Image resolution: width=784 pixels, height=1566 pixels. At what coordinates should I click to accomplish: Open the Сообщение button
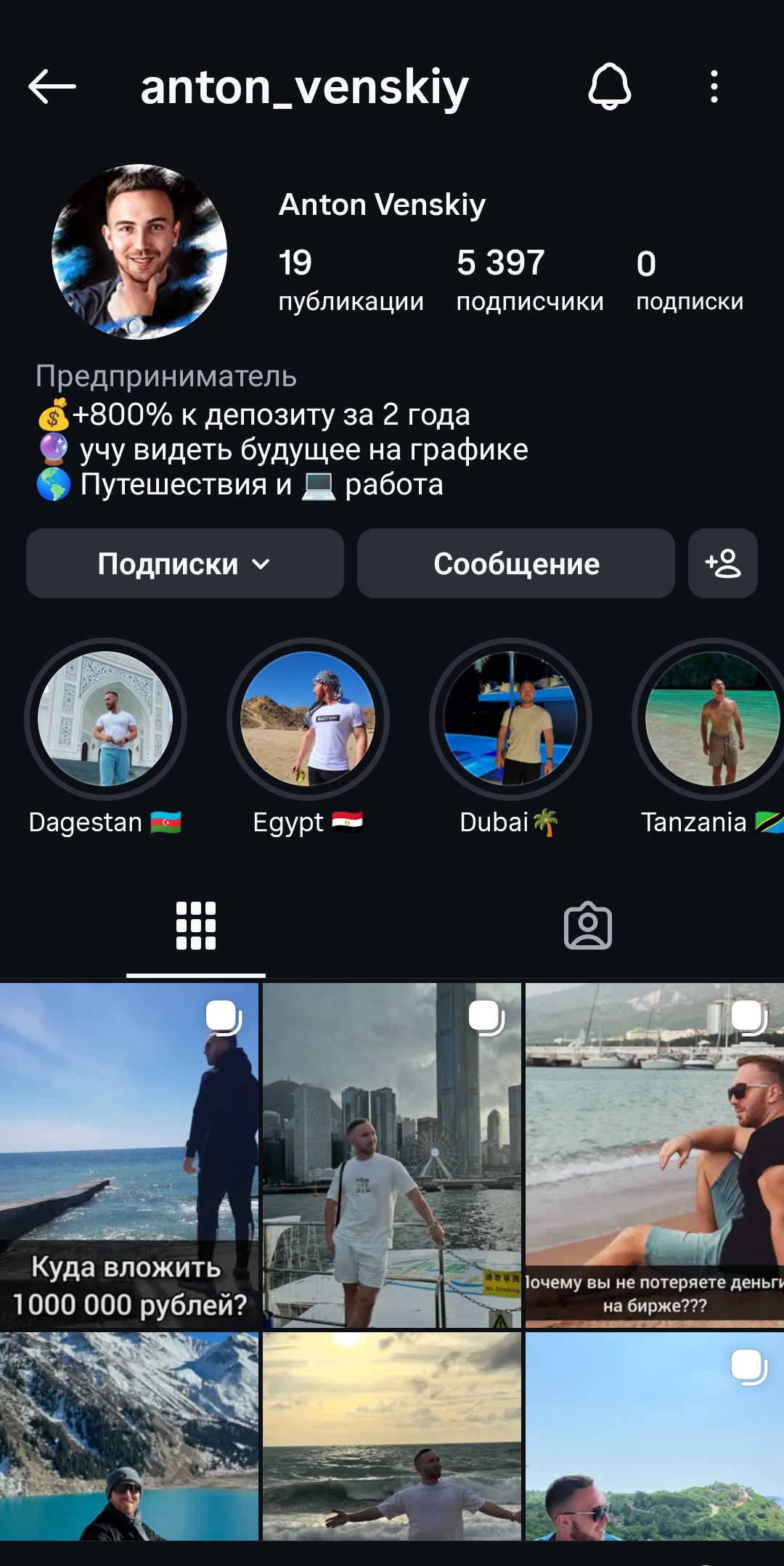click(515, 564)
